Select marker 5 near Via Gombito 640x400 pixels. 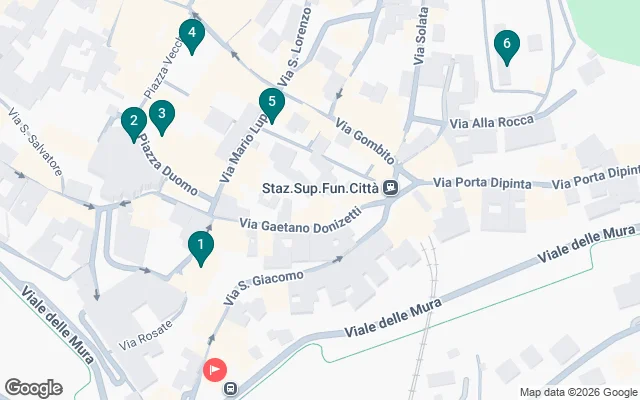(270, 102)
